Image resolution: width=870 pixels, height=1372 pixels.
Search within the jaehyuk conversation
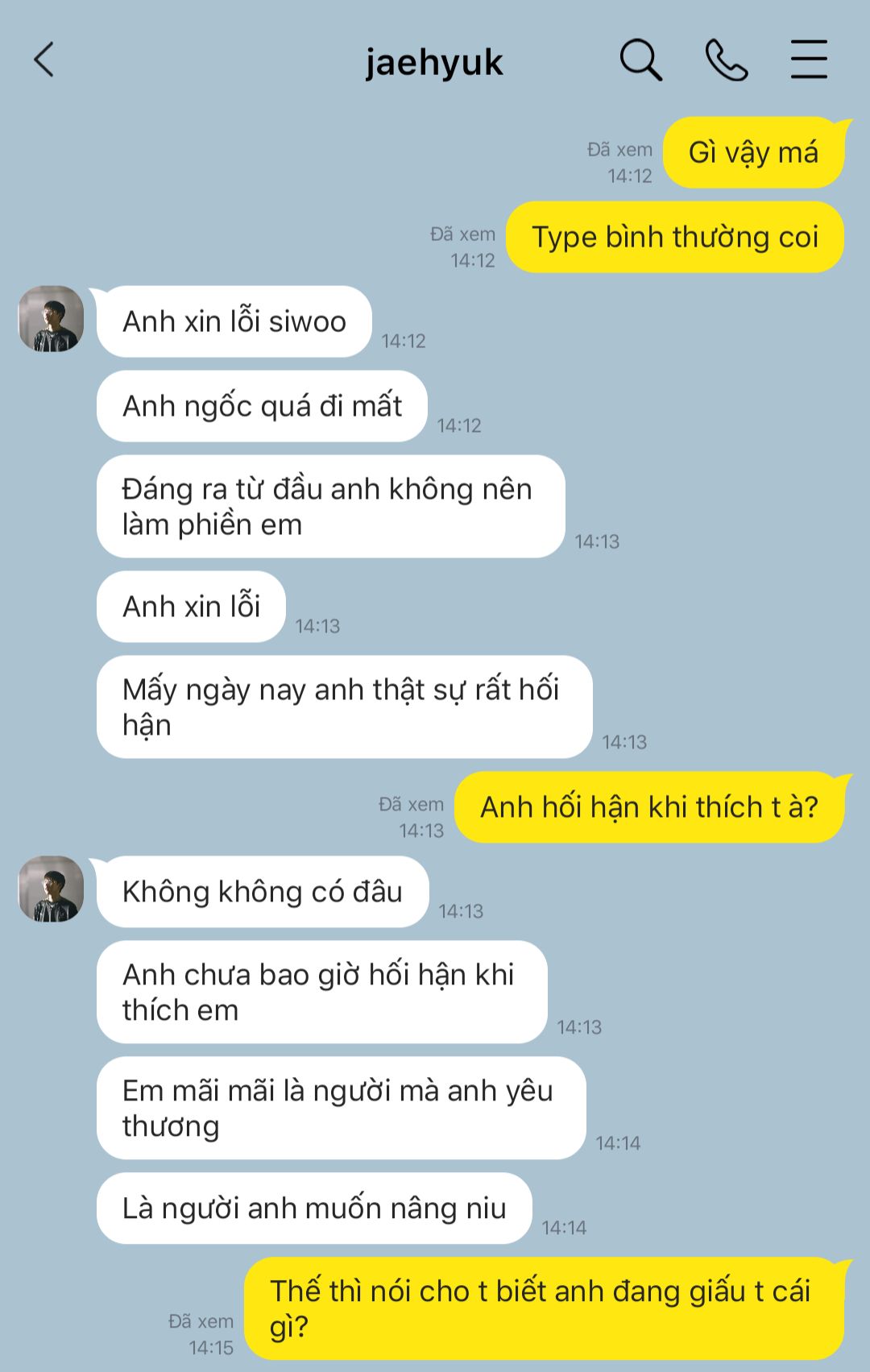point(640,60)
